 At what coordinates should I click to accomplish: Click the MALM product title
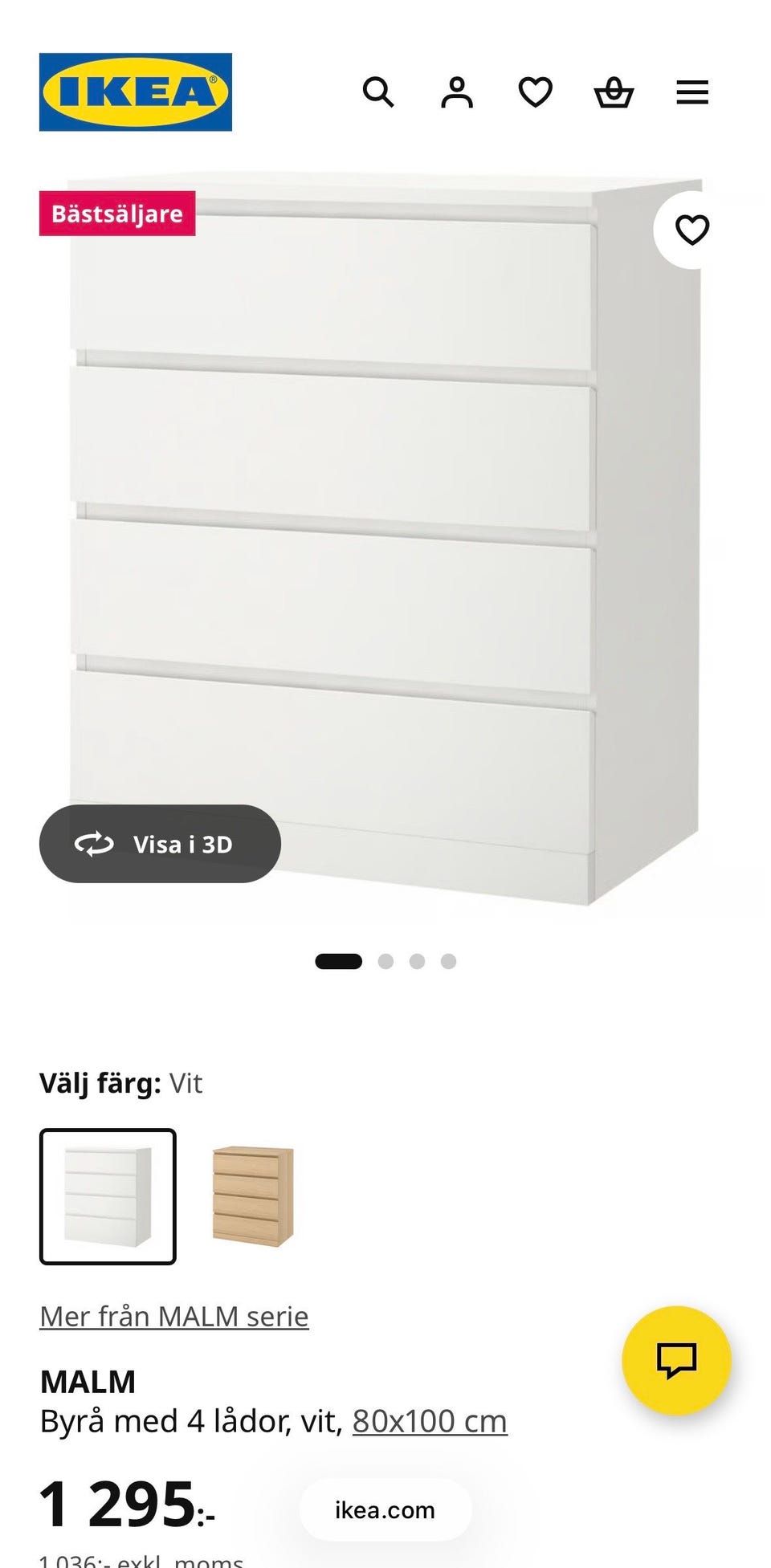point(88,1381)
